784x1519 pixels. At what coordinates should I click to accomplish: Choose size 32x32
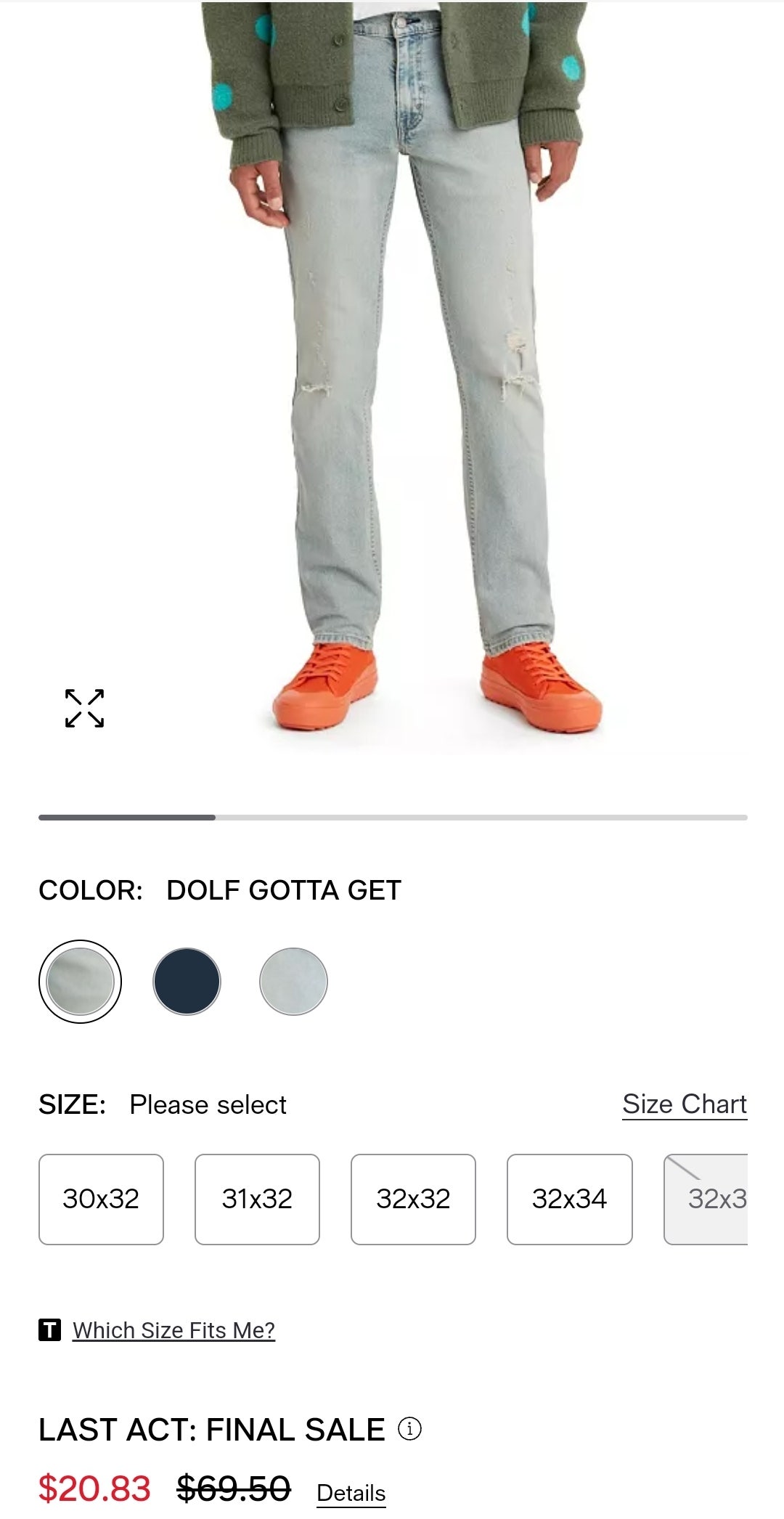(413, 1199)
